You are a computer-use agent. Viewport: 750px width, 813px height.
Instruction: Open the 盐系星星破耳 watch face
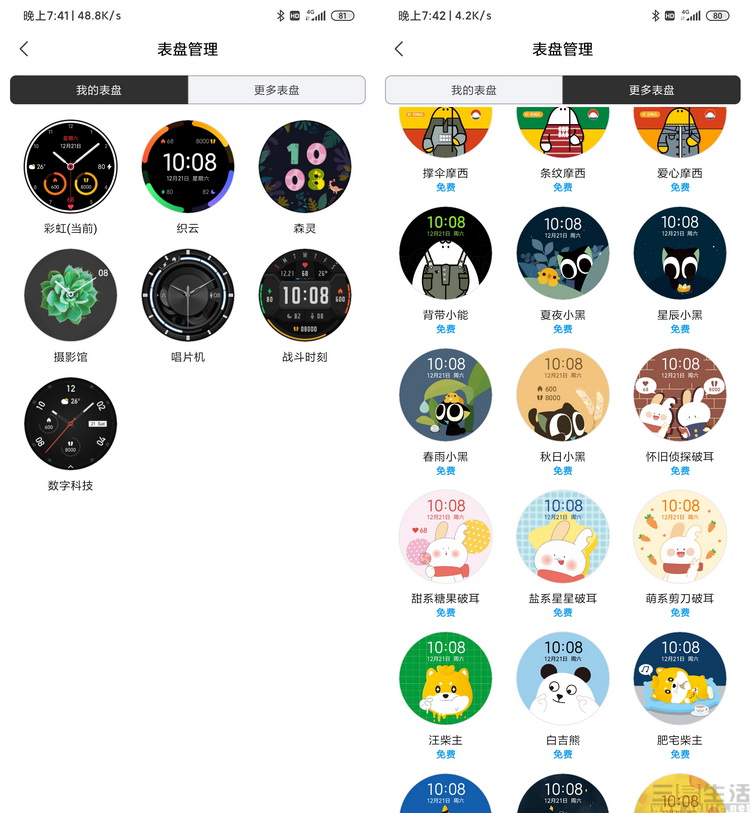click(x=563, y=537)
